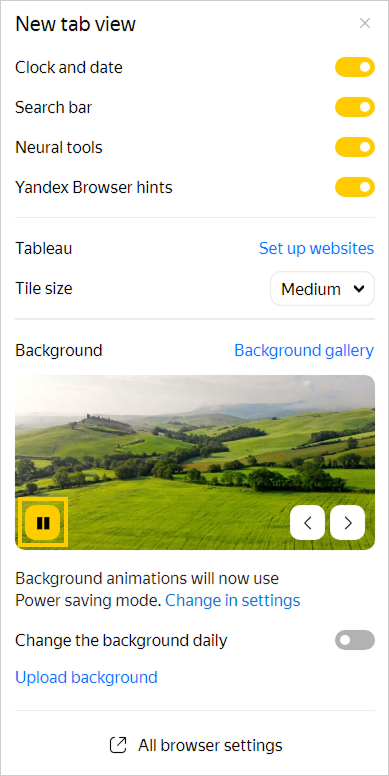Screen dimensions: 389x776
Task: Switch off Neural tools
Action: [355, 147]
